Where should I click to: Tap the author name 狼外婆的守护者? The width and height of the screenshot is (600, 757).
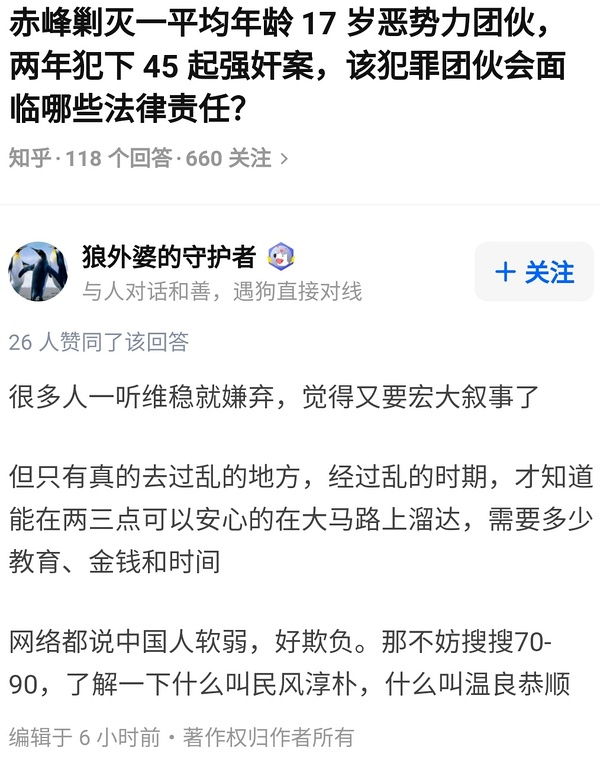pos(169,257)
